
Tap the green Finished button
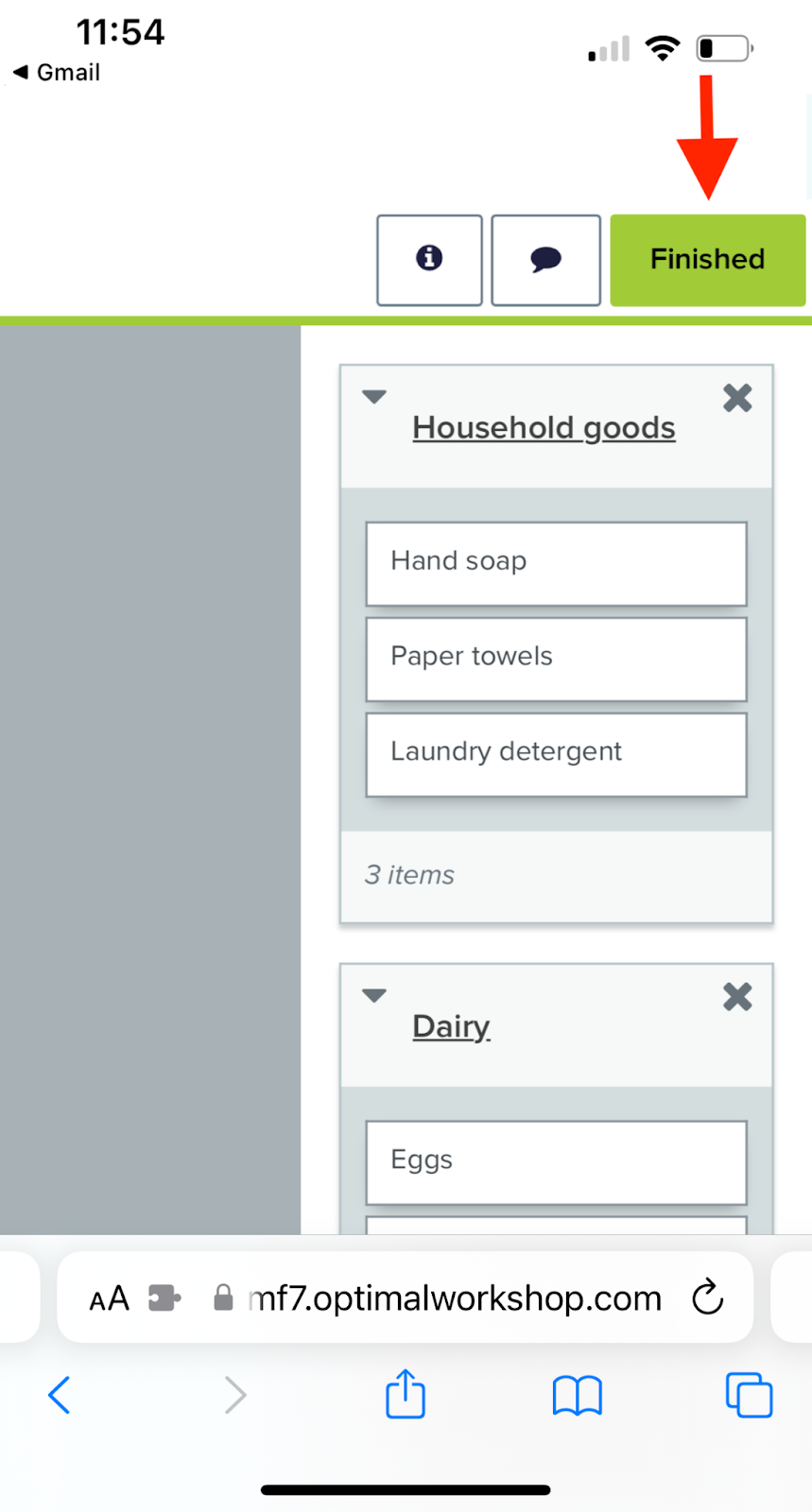(707, 260)
